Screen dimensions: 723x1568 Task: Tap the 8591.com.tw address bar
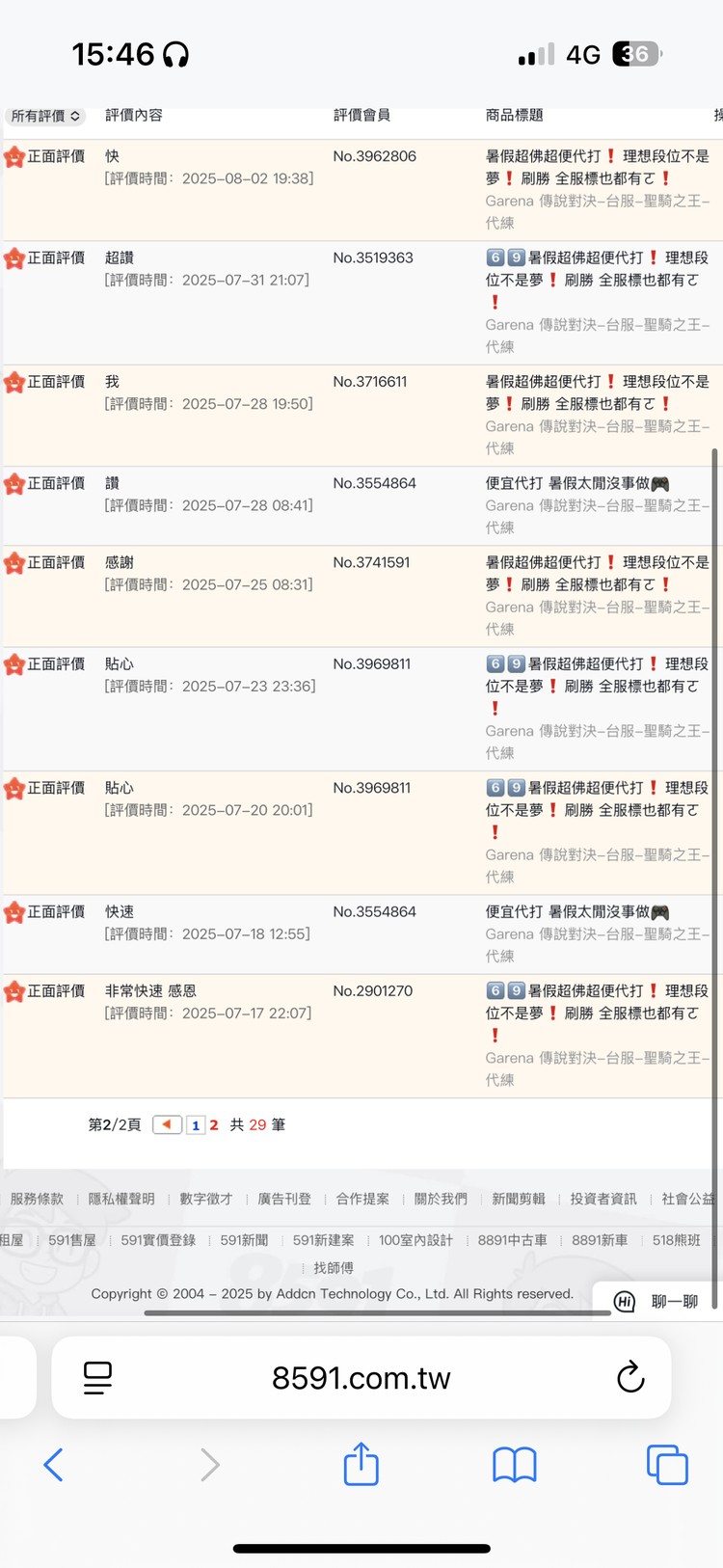[361, 1378]
